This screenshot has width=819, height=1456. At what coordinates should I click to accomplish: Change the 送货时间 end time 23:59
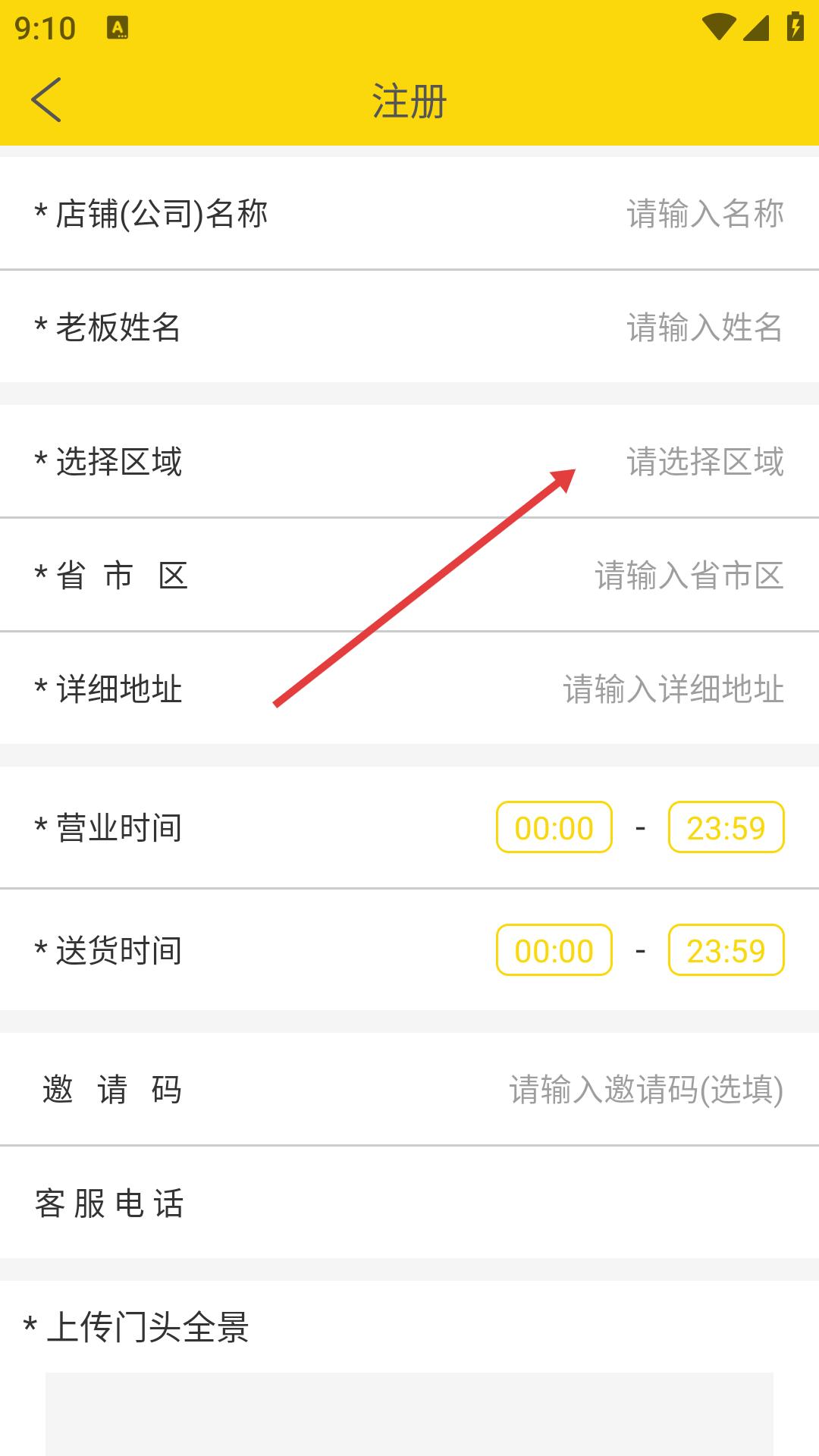[726, 950]
